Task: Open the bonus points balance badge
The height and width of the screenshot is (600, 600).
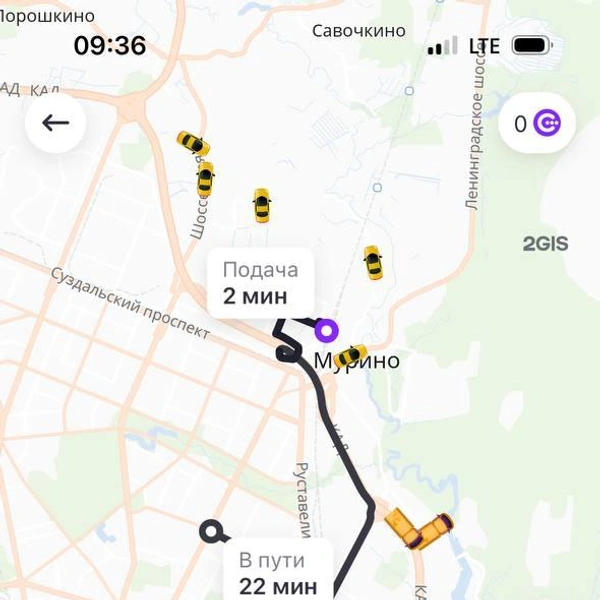Action: coord(537,124)
